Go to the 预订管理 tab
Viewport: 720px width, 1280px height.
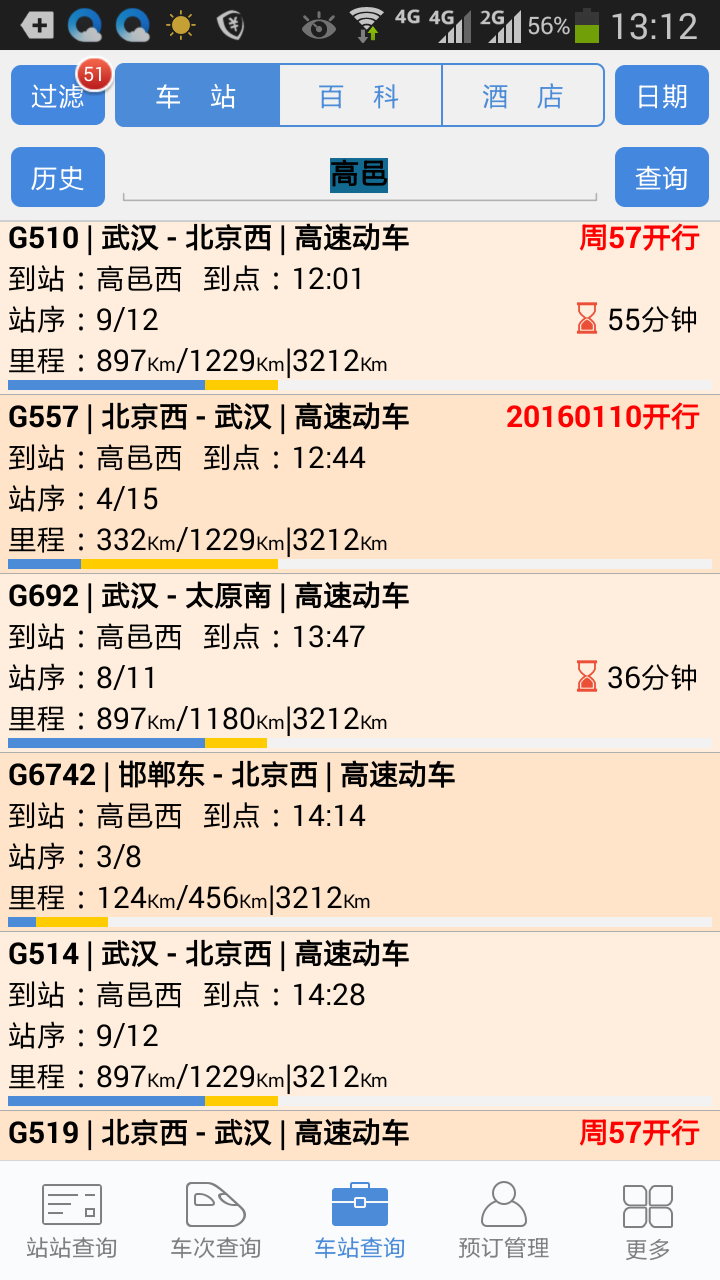(x=504, y=1220)
